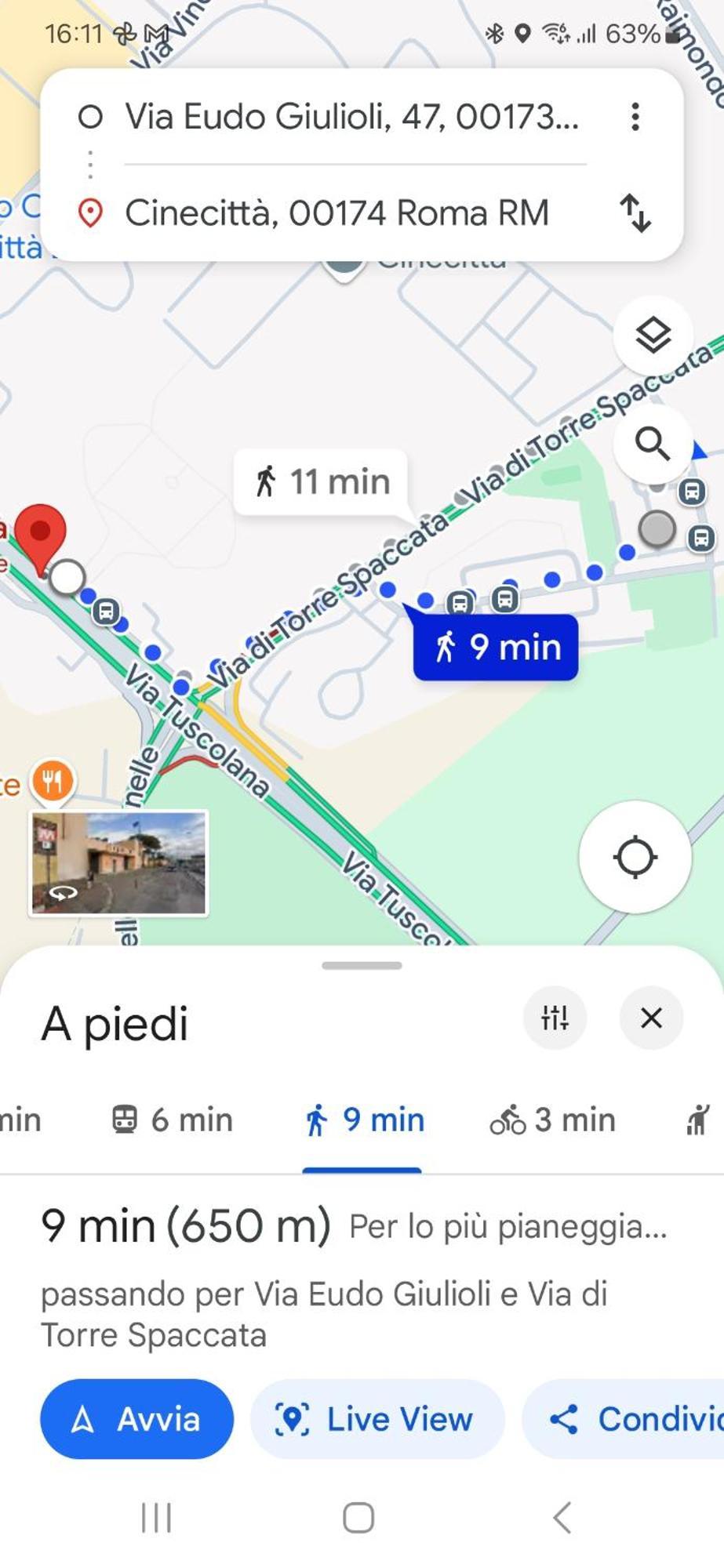
Task: Switch to the ride-hailing tab
Action: 698,1120
